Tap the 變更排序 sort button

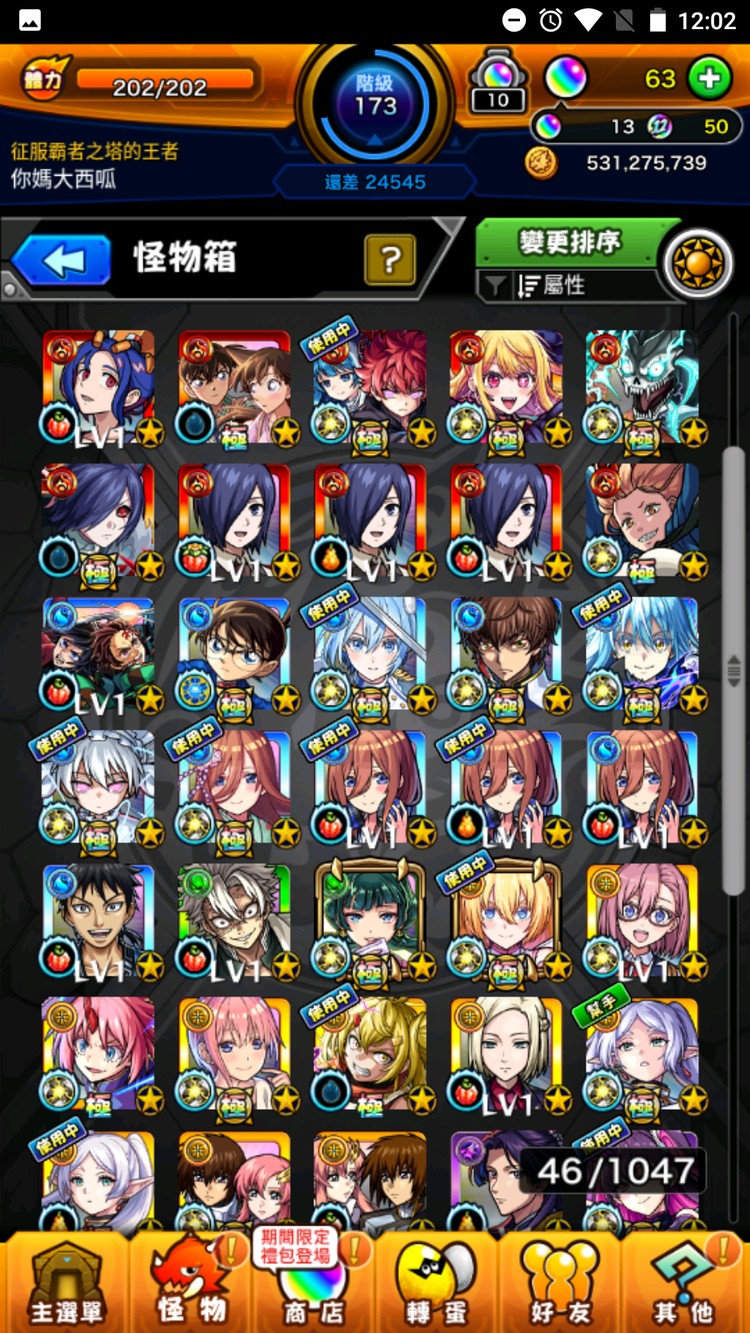pyautogui.click(x=571, y=243)
